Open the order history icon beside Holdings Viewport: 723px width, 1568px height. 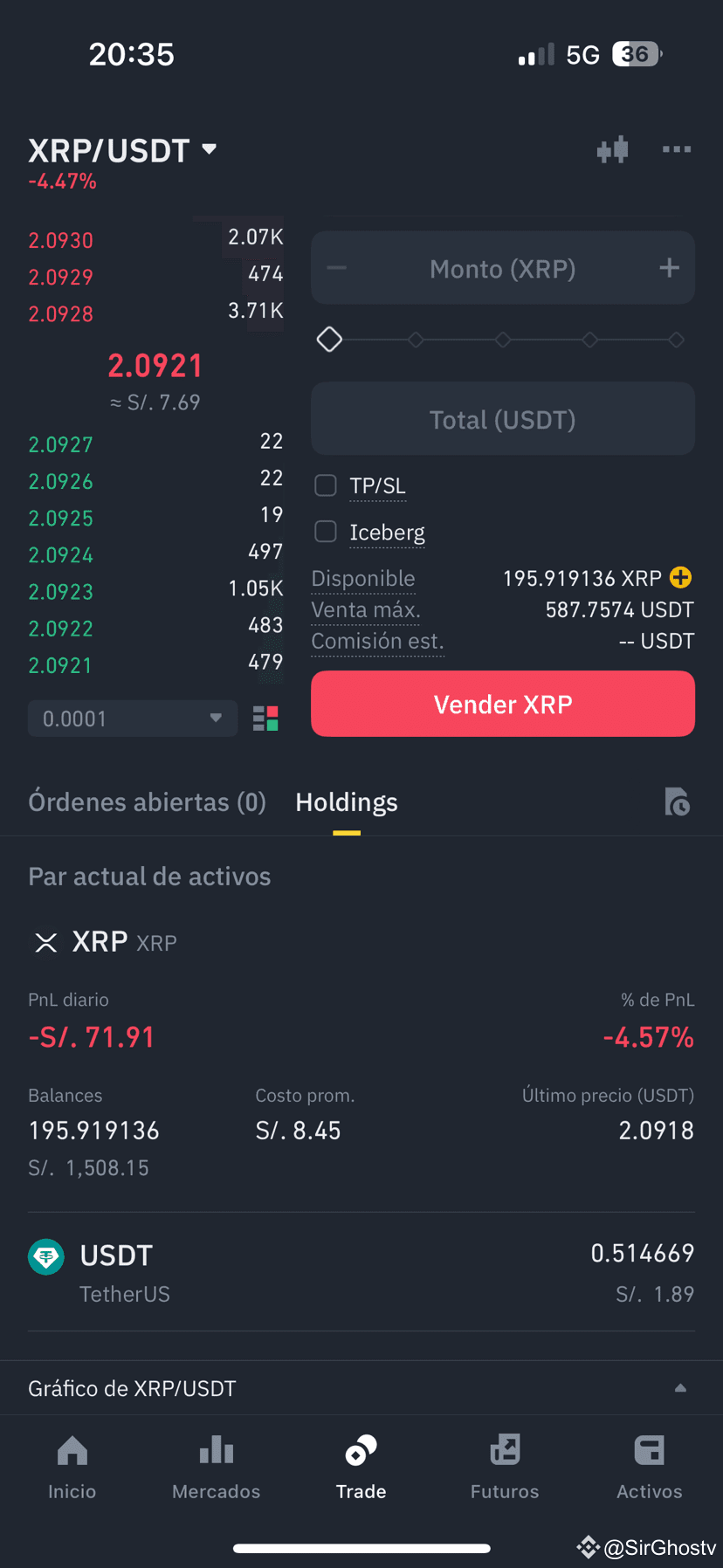point(678,801)
